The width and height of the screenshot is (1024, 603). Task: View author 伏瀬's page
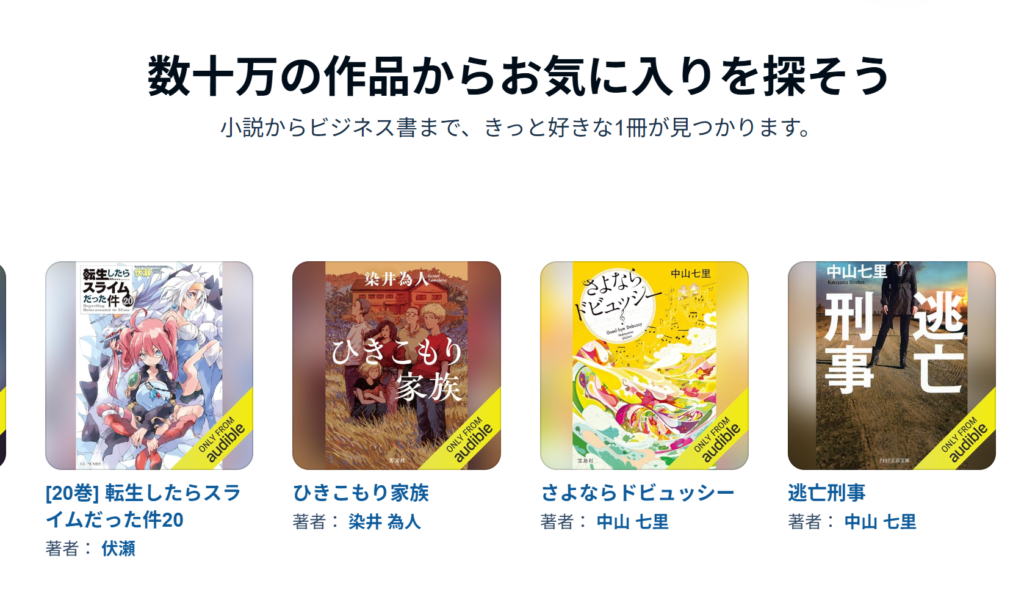(x=118, y=549)
